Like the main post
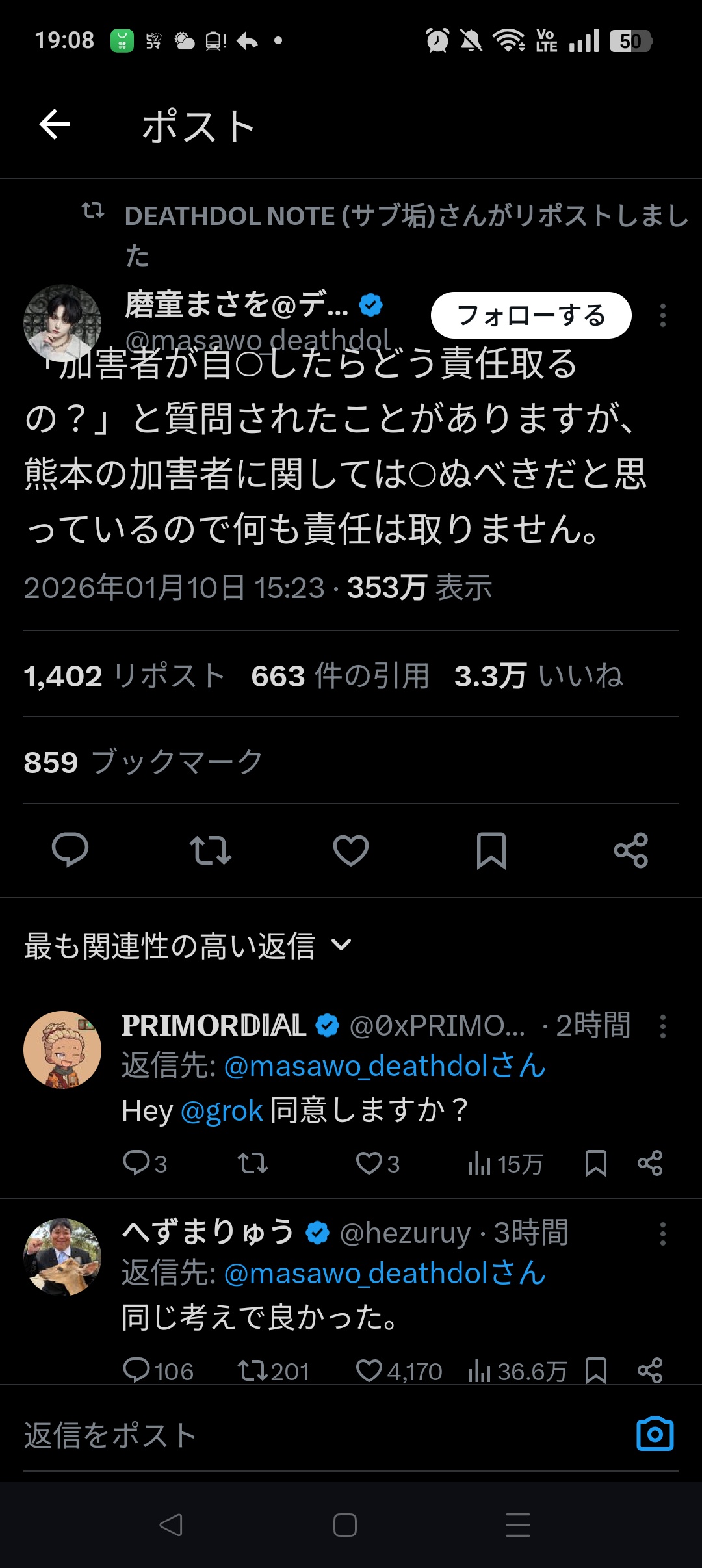 coord(351,850)
